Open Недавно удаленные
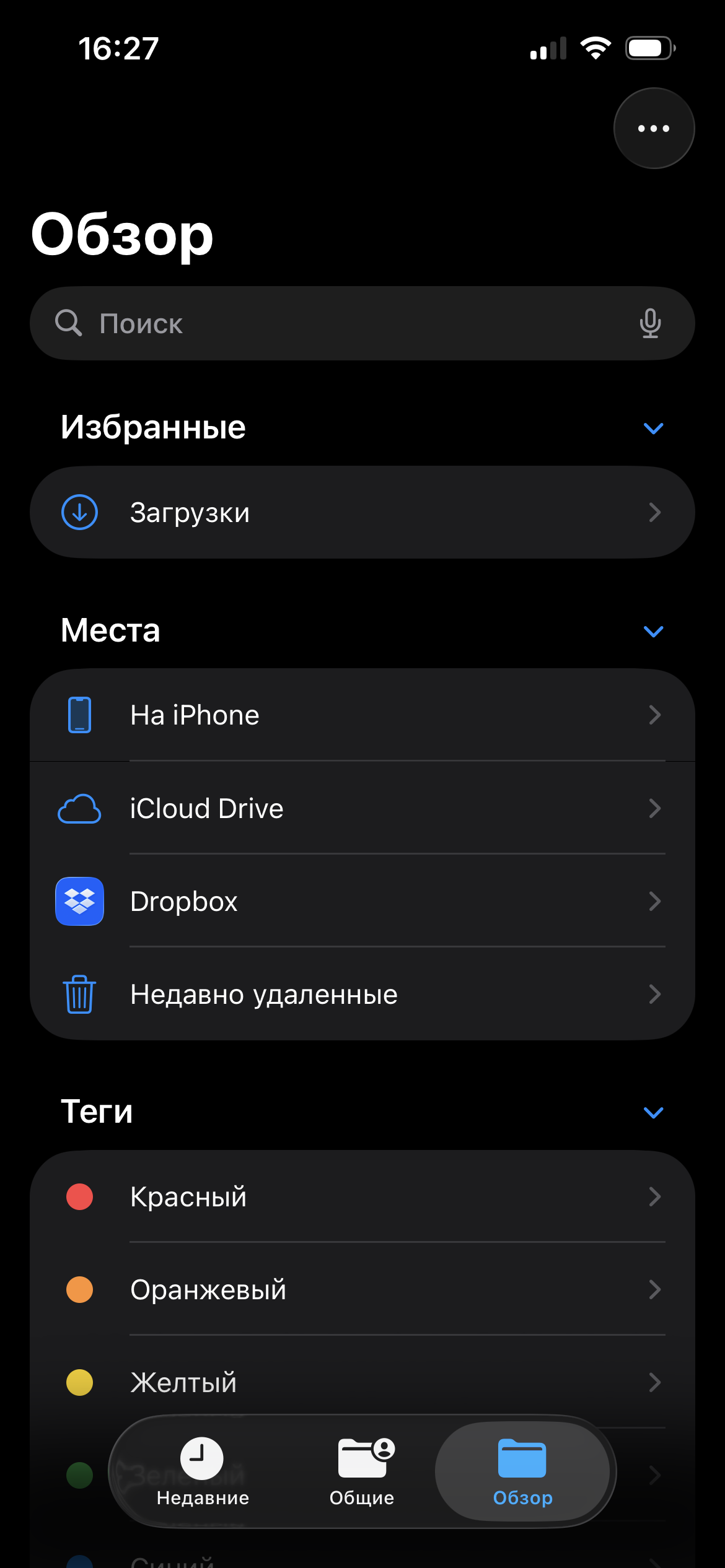The width and height of the screenshot is (725, 1568). click(x=362, y=994)
